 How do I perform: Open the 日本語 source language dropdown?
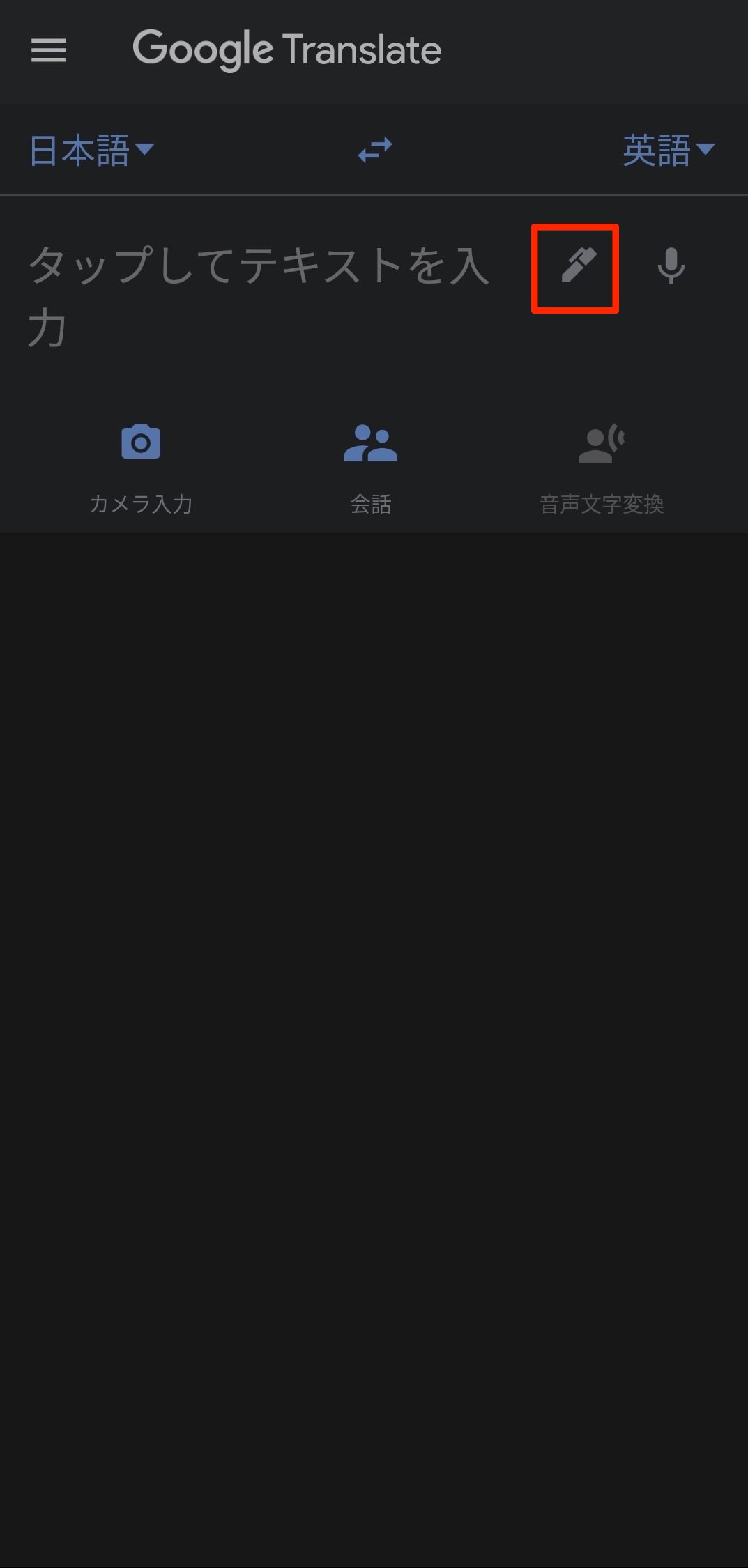click(x=91, y=150)
